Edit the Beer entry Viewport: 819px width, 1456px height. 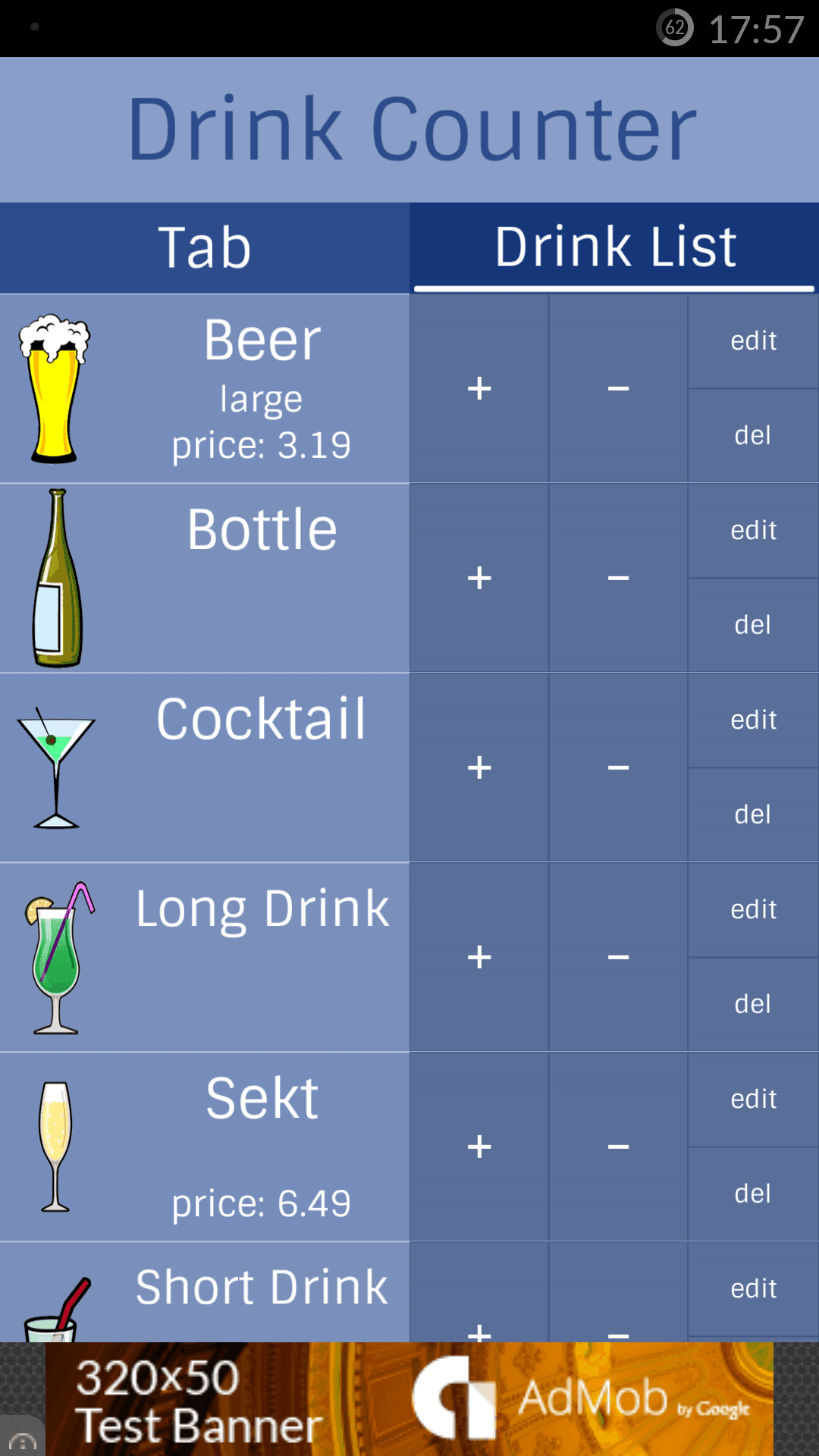coord(752,340)
